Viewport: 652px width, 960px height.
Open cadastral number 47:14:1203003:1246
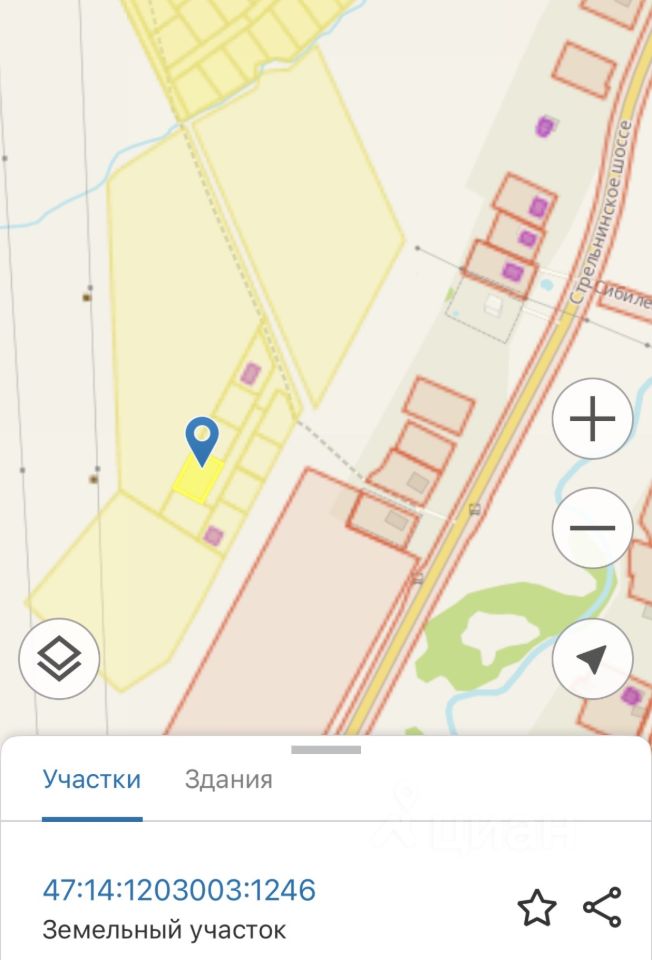(179, 889)
